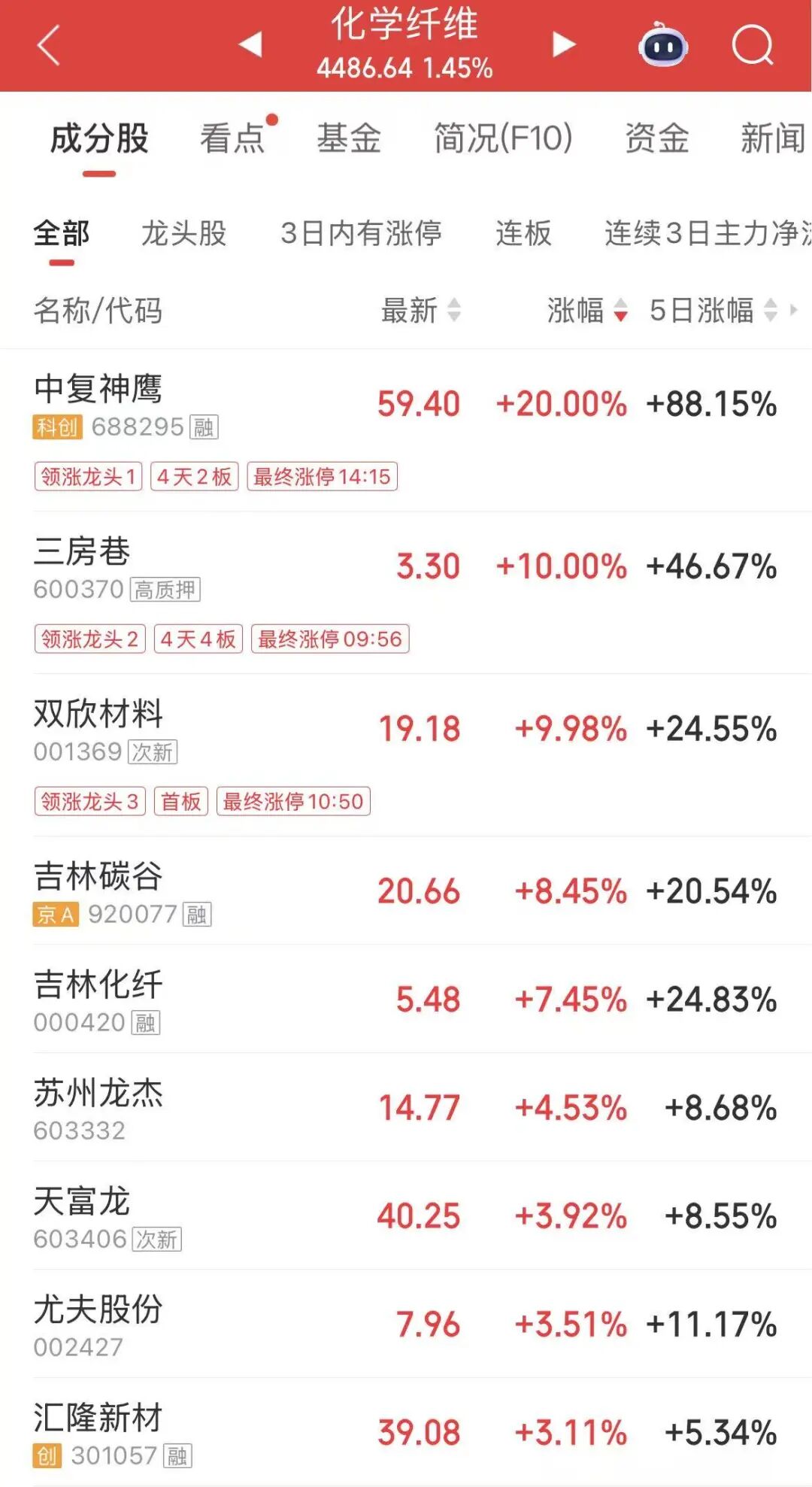Viewport: 812px width, 1487px height.
Task: Open the AI robot assistant
Action: [662, 47]
